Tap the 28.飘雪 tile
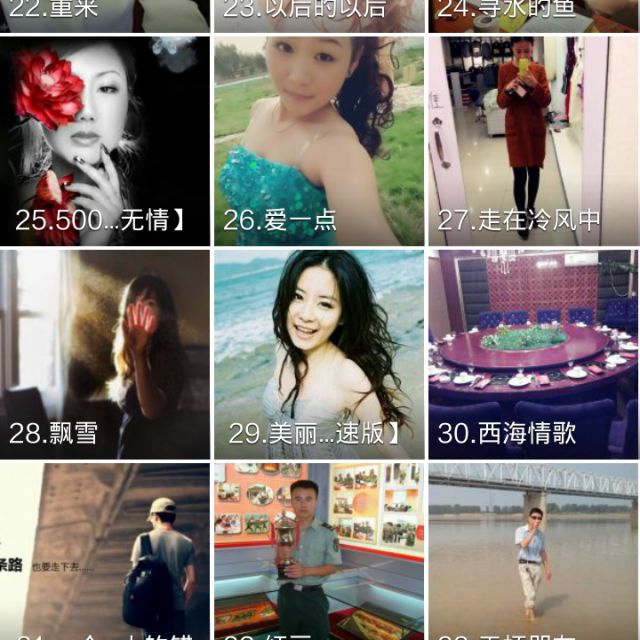640x640 pixels. pos(105,354)
